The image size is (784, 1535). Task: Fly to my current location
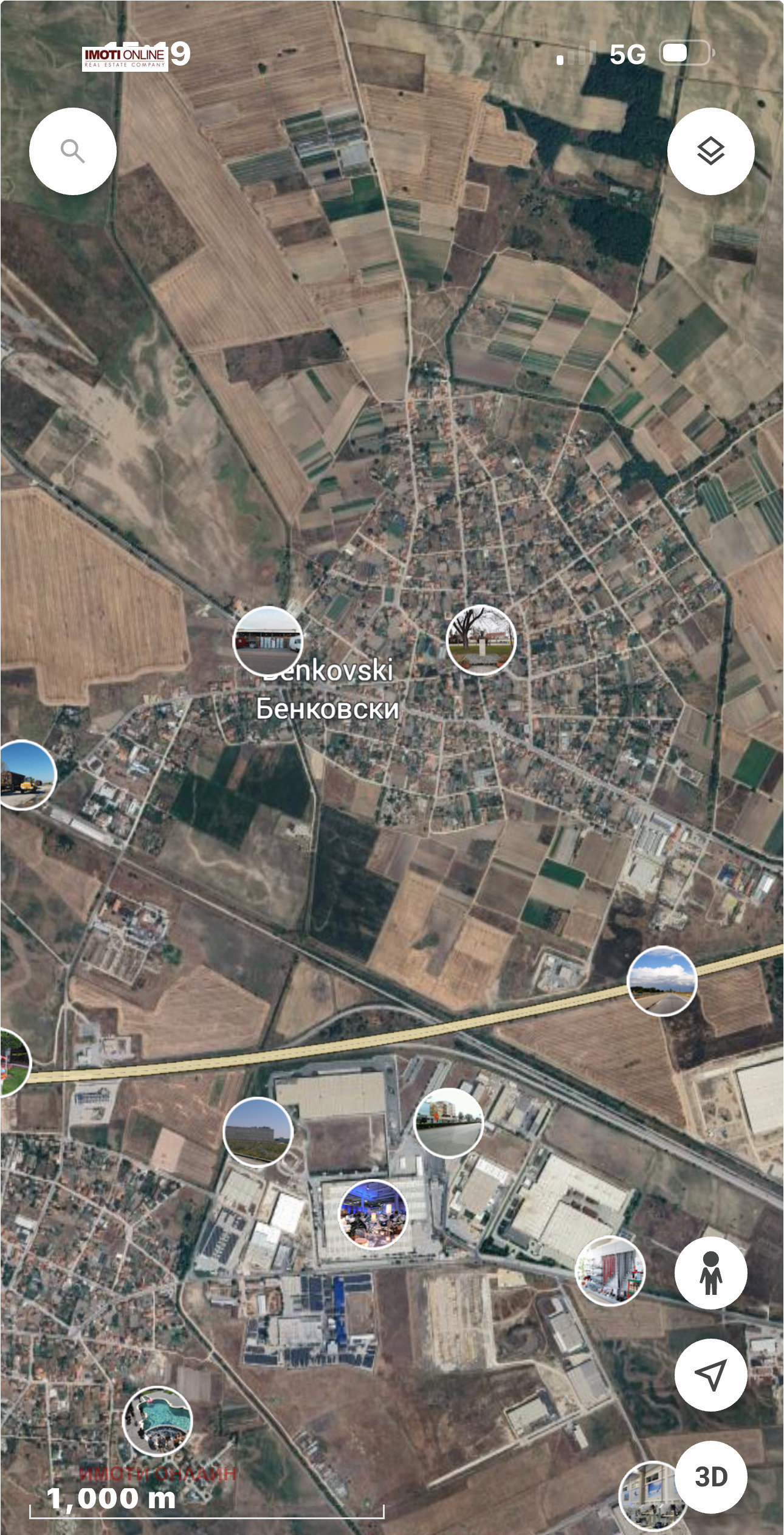tap(710, 1375)
